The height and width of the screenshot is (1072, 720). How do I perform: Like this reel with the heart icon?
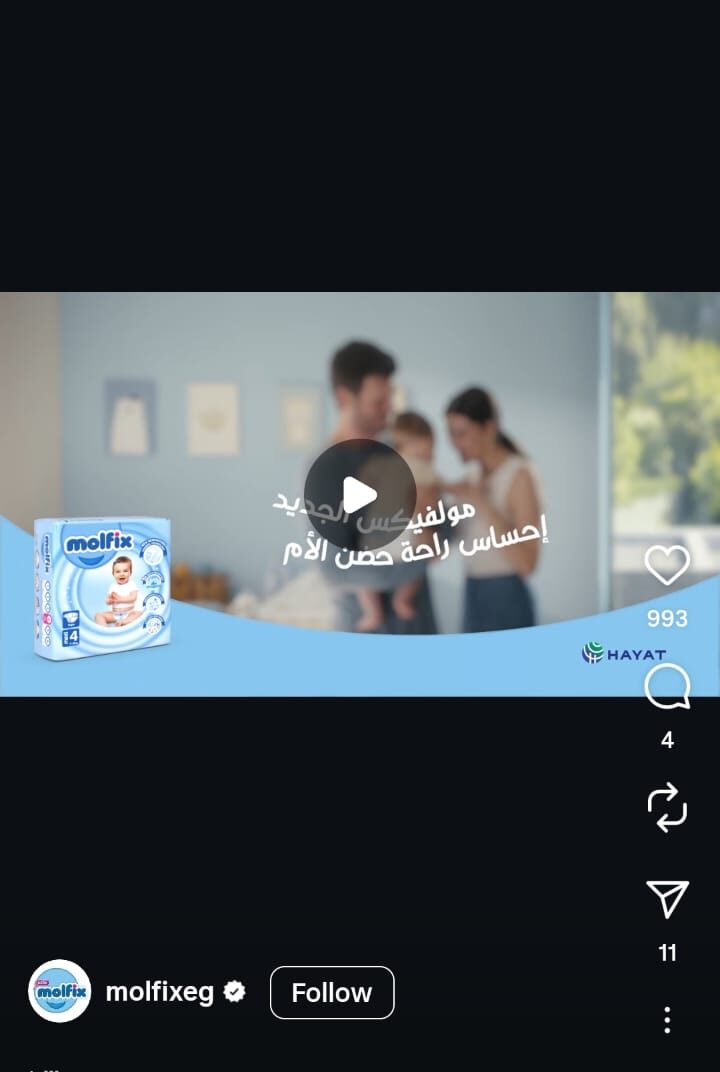point(667,566)
